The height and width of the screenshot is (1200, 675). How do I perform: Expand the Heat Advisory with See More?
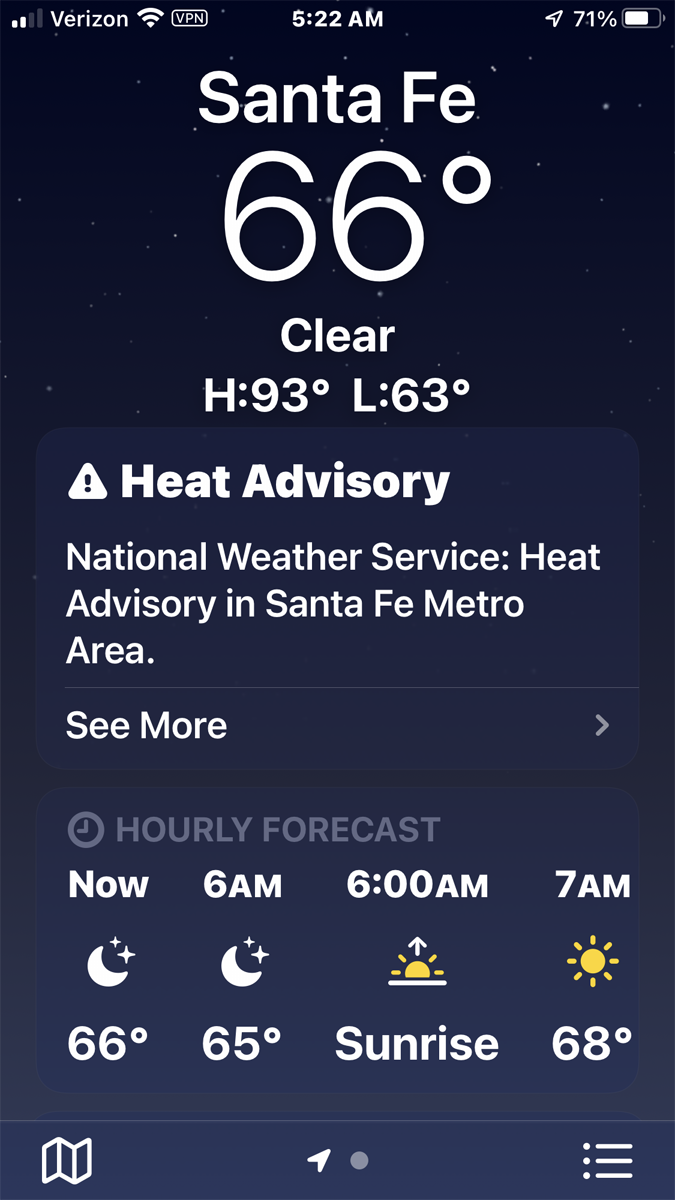coord(337,725)
